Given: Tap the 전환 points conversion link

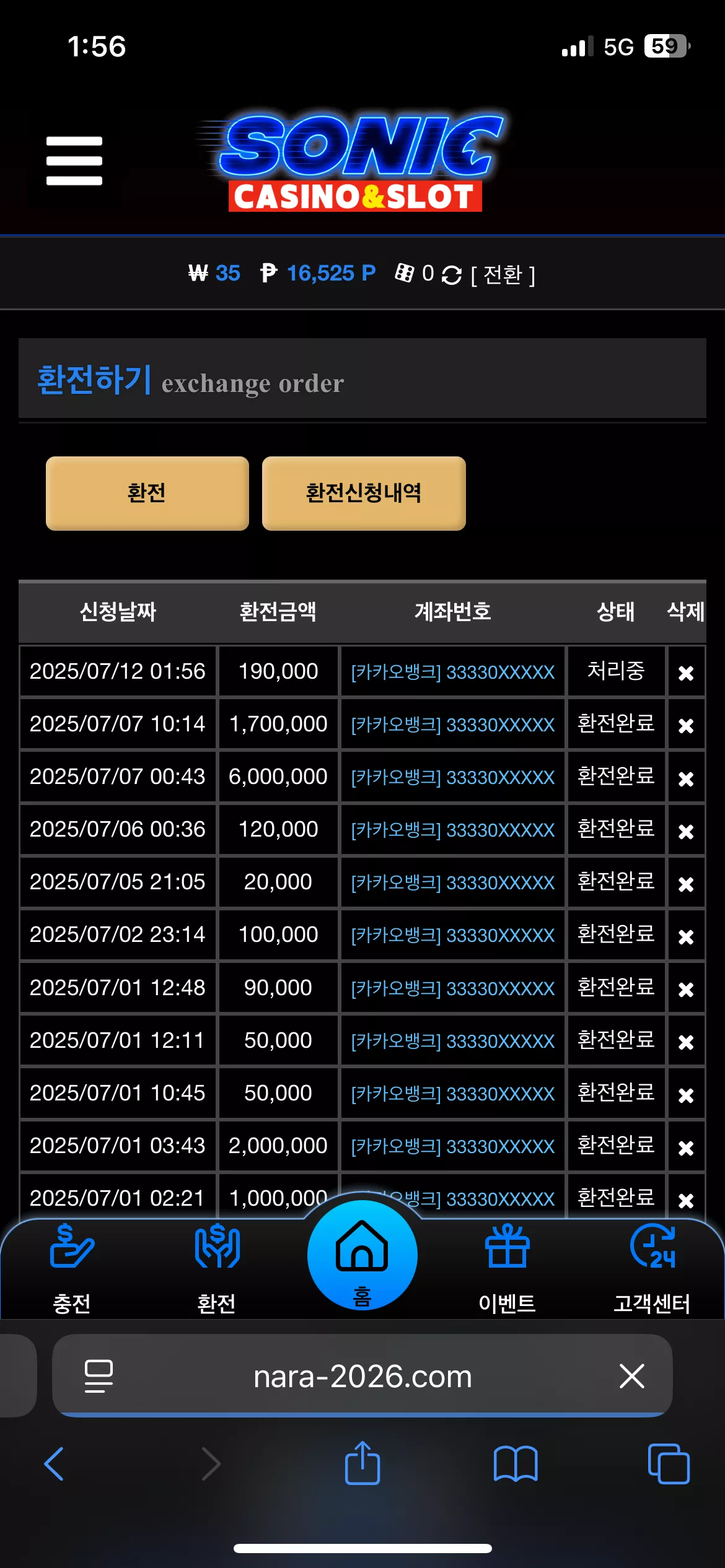Looking at the screenshot, I should pyautogui.click(x=503, y=274).
